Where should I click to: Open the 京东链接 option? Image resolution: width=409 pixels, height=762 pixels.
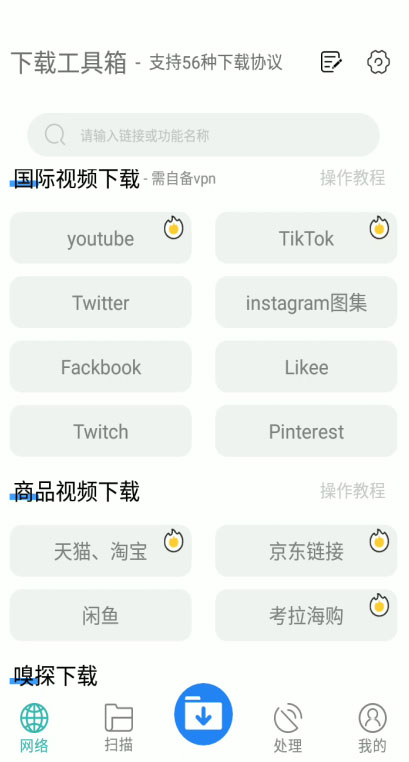pyautogui.click(x=306, y=551)
